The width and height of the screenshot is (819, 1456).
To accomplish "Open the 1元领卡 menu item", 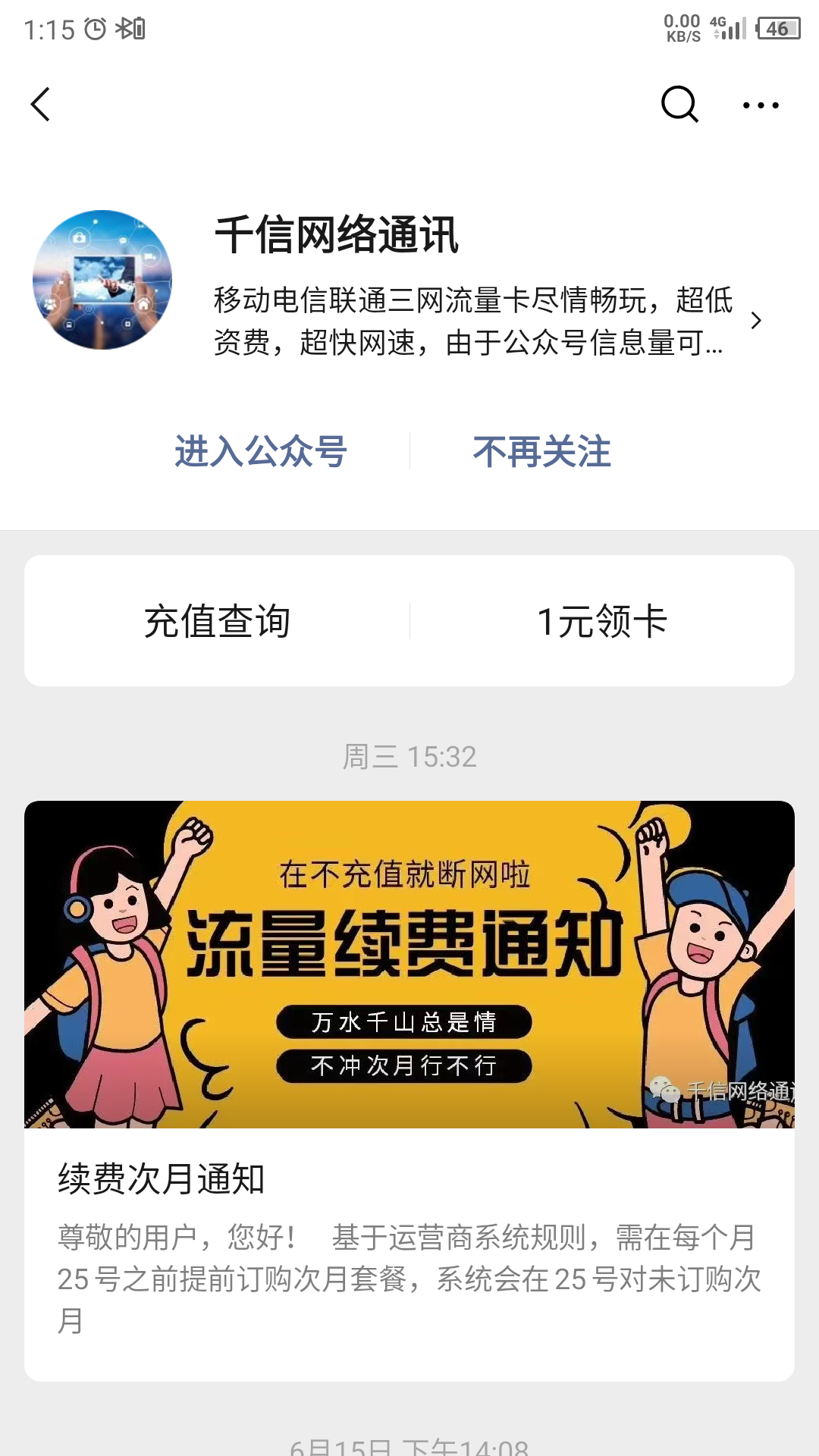I will [x=603, y=620].
